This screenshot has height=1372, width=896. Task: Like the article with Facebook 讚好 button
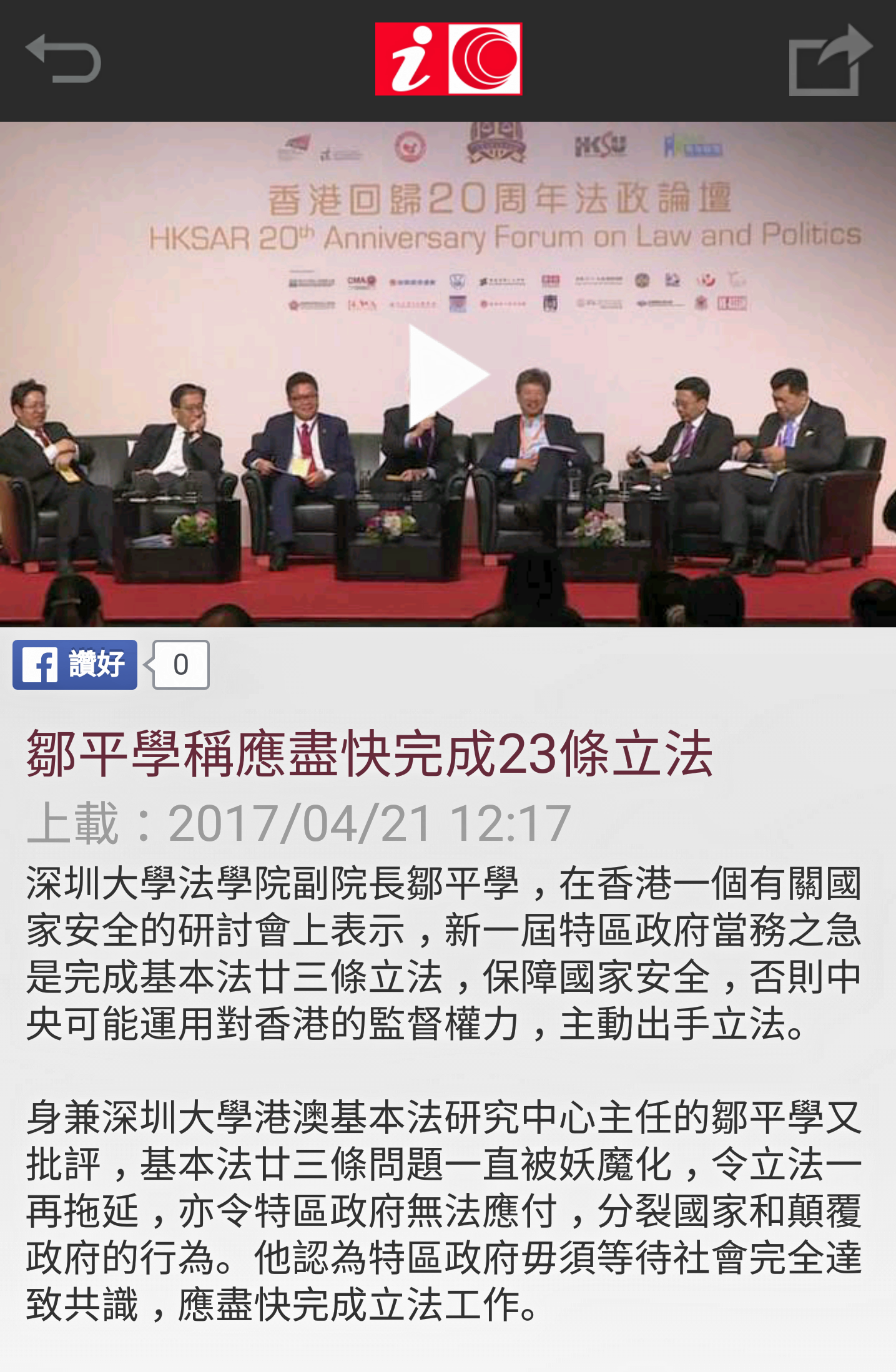pos(76,665)
